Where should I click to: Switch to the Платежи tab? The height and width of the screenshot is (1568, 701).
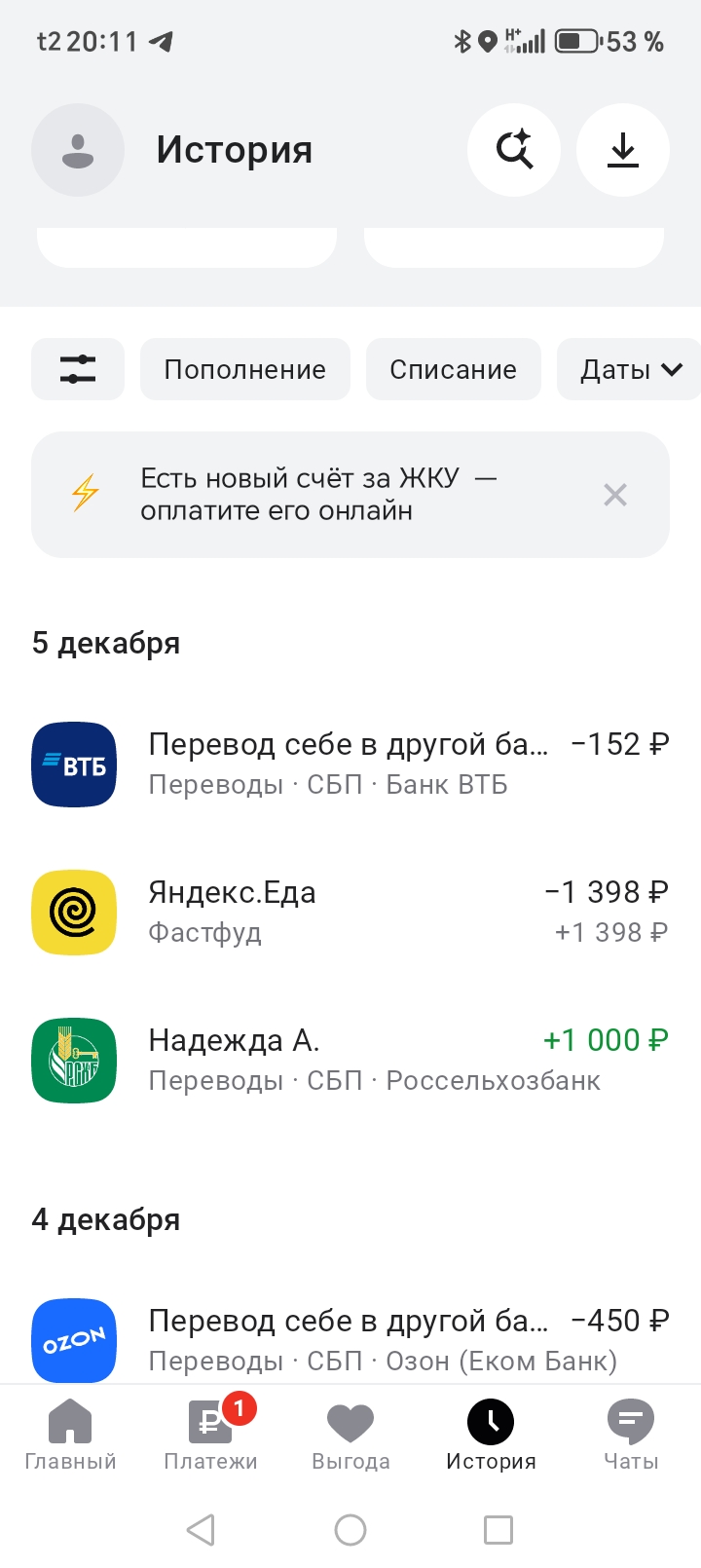coord(210,1434)
